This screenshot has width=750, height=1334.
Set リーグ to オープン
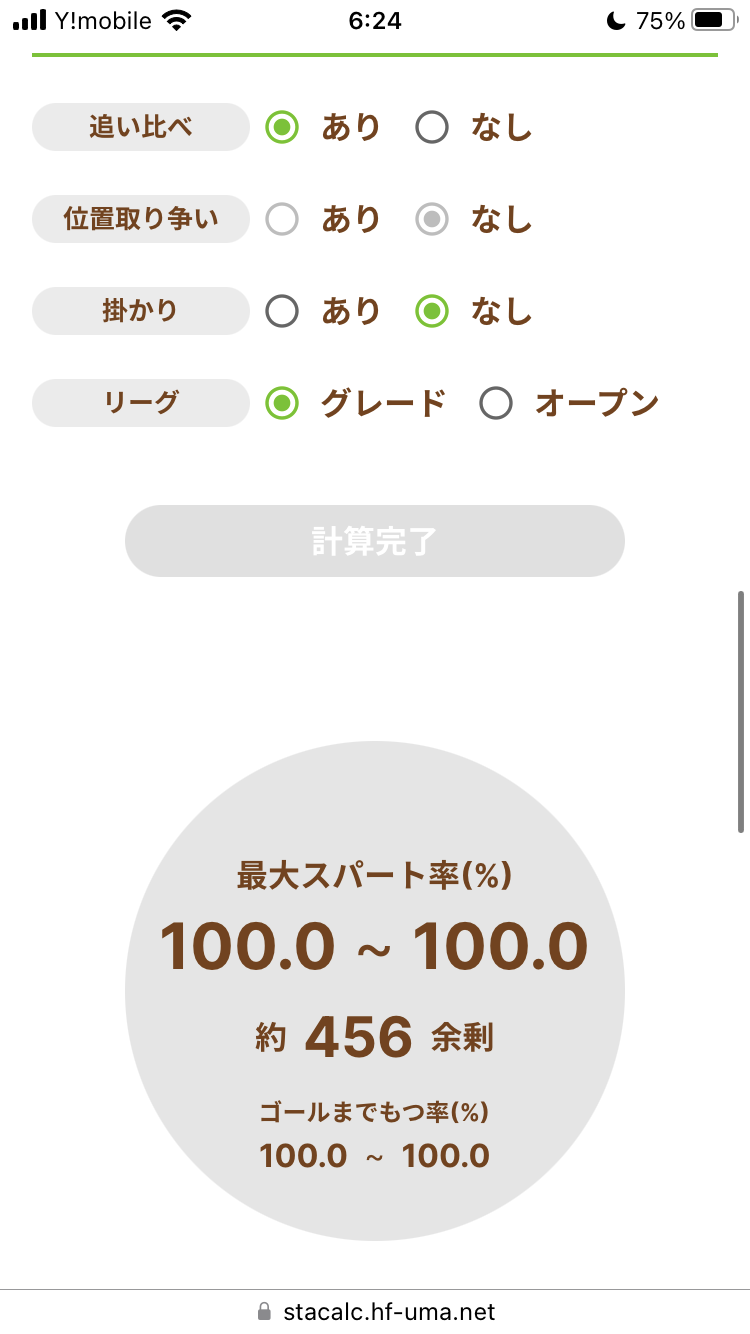(x=497, y=403)
